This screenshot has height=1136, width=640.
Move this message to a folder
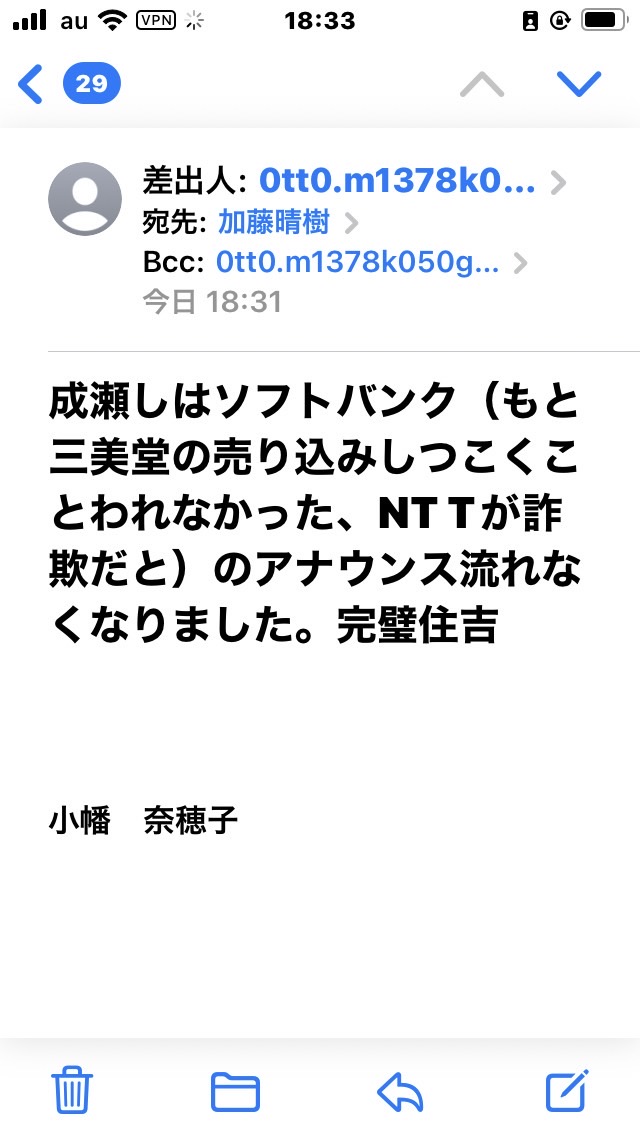point(236,1091)
